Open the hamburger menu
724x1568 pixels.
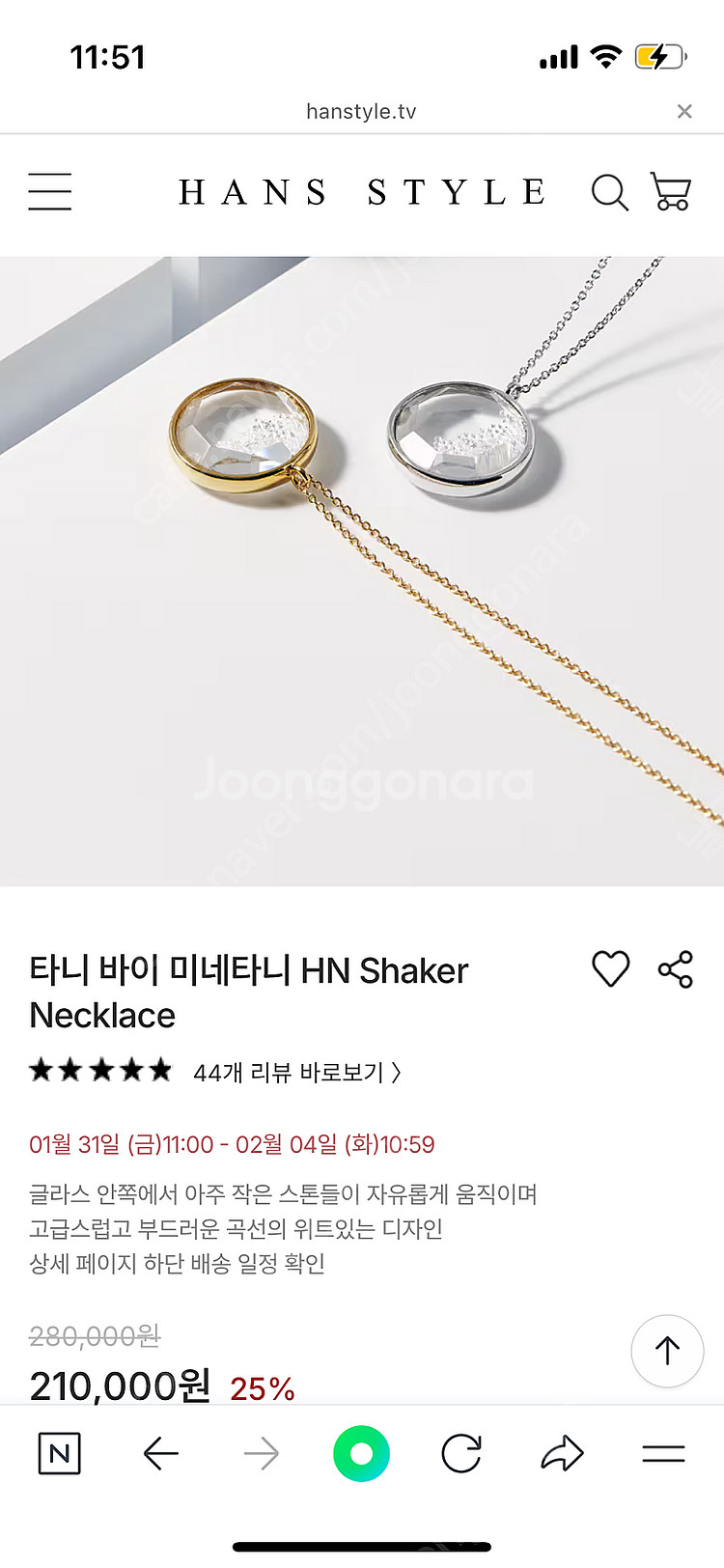pyautogui.click(x=49, y=191)
